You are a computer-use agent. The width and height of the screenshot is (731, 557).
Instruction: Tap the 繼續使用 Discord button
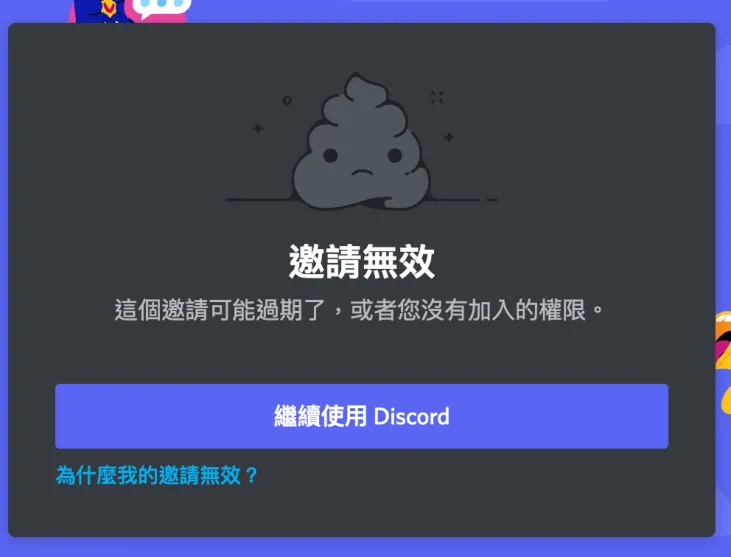click(361, 416)
